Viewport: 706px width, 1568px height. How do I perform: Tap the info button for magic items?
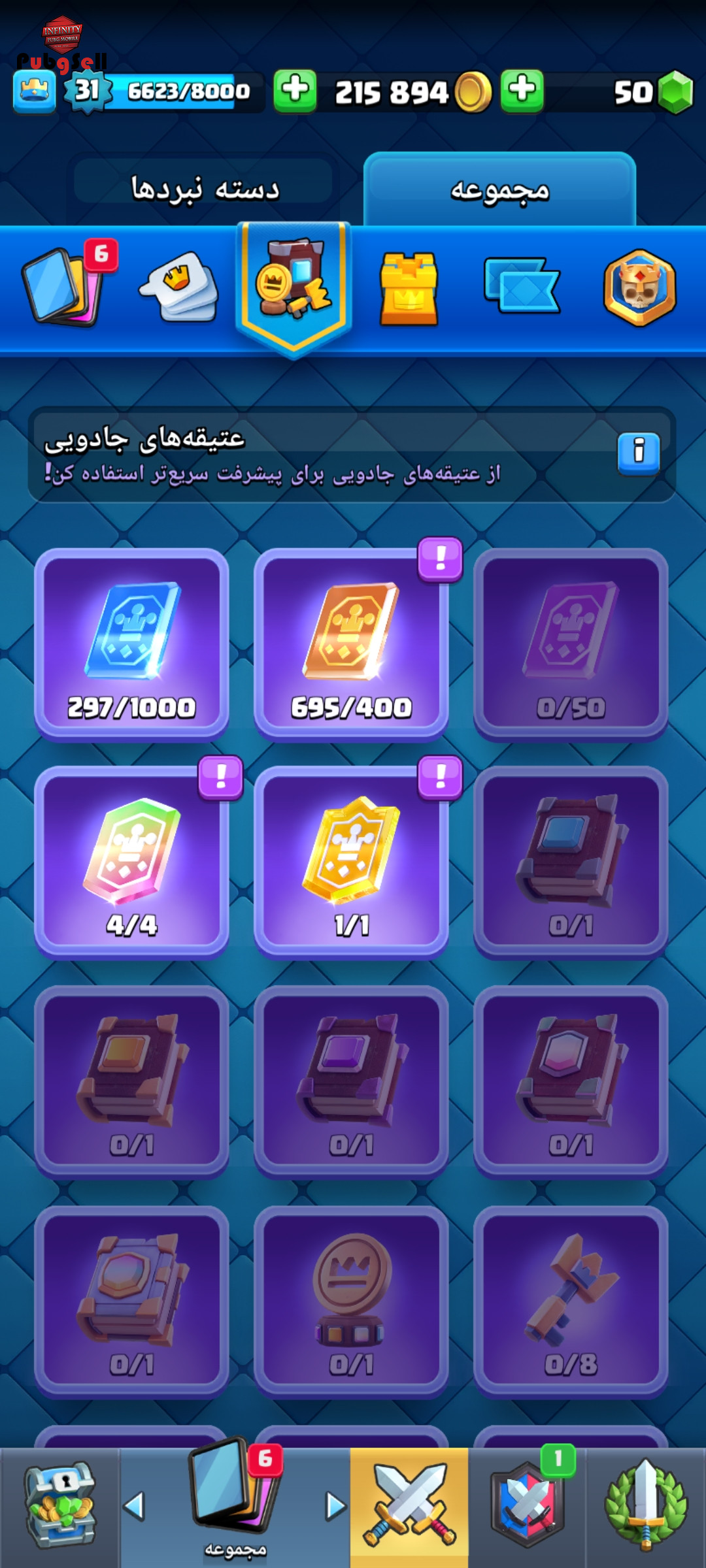pos(639,452)
